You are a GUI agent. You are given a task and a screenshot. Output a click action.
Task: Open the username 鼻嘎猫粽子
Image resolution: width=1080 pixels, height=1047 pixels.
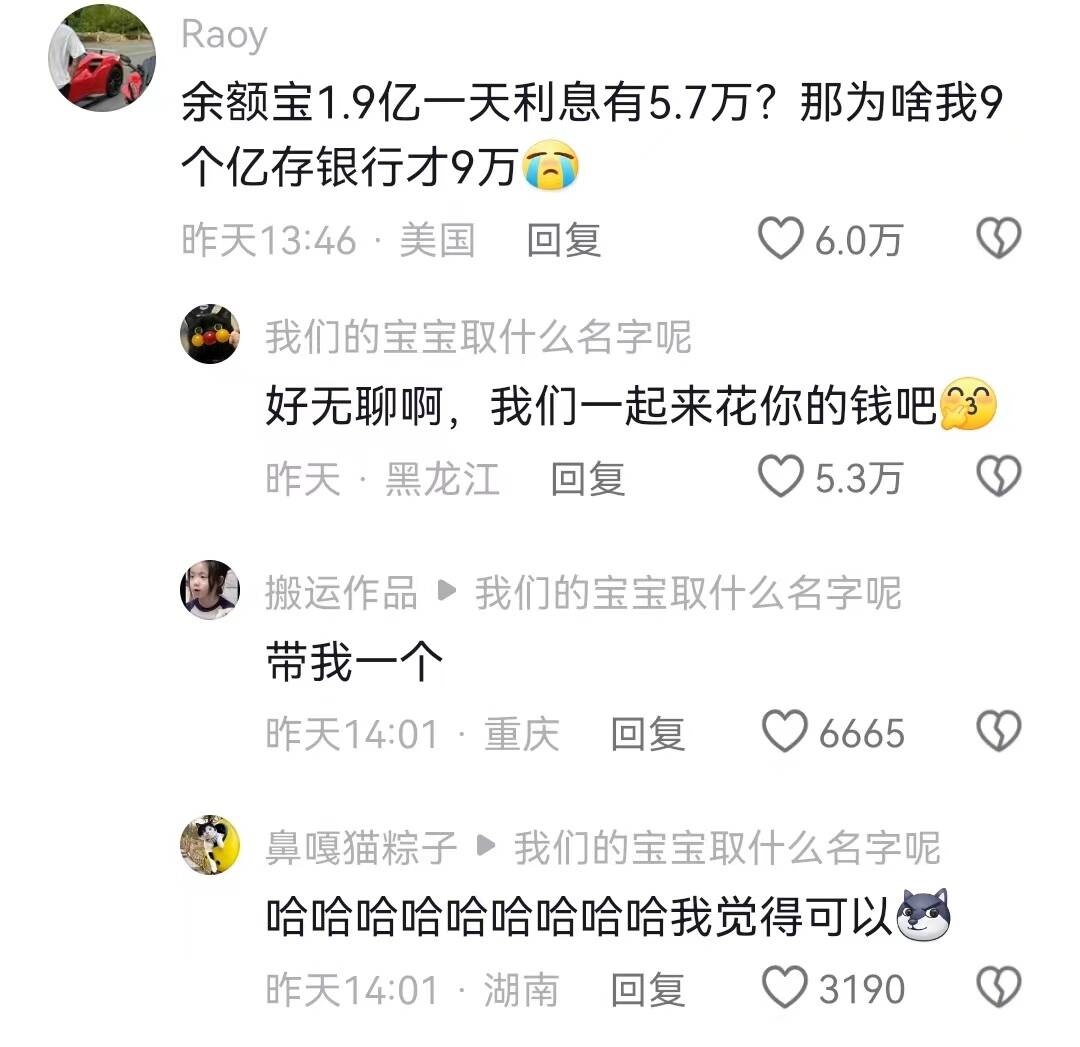coord(361,849)
